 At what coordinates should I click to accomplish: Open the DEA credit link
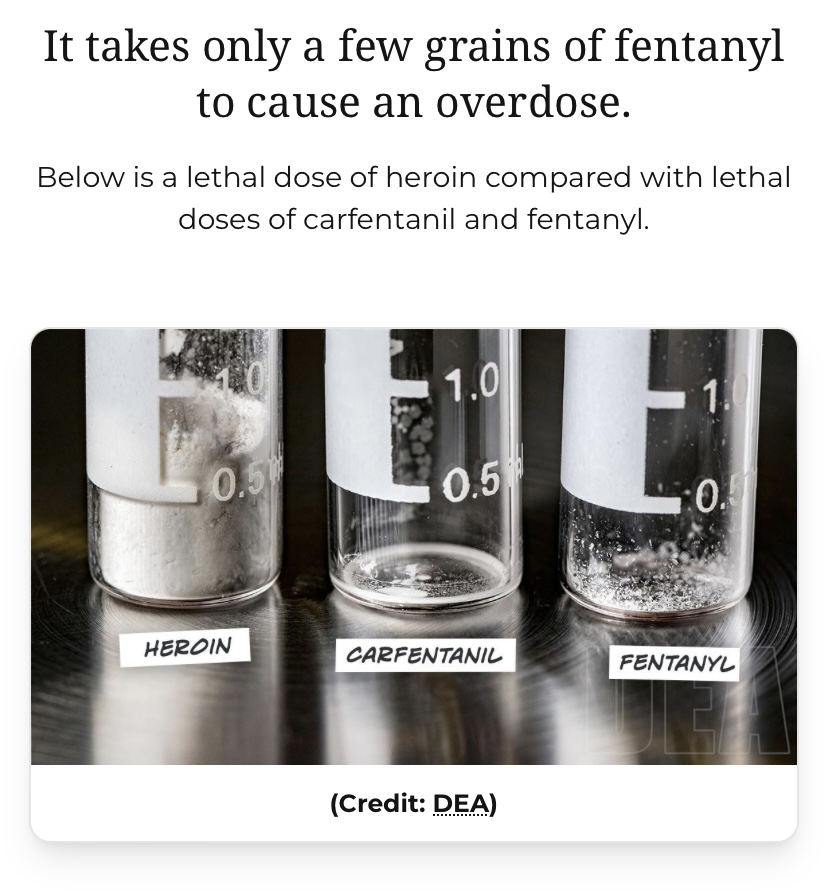click(x=460, y=803)
